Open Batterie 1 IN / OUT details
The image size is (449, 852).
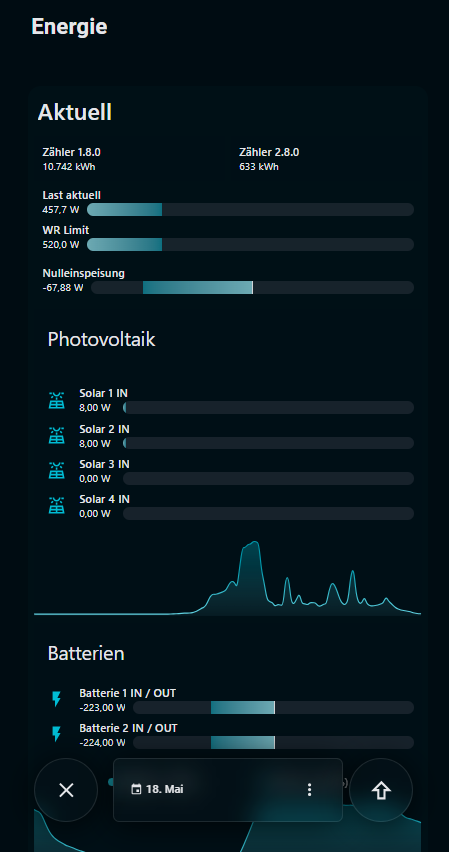coord(230,700)
